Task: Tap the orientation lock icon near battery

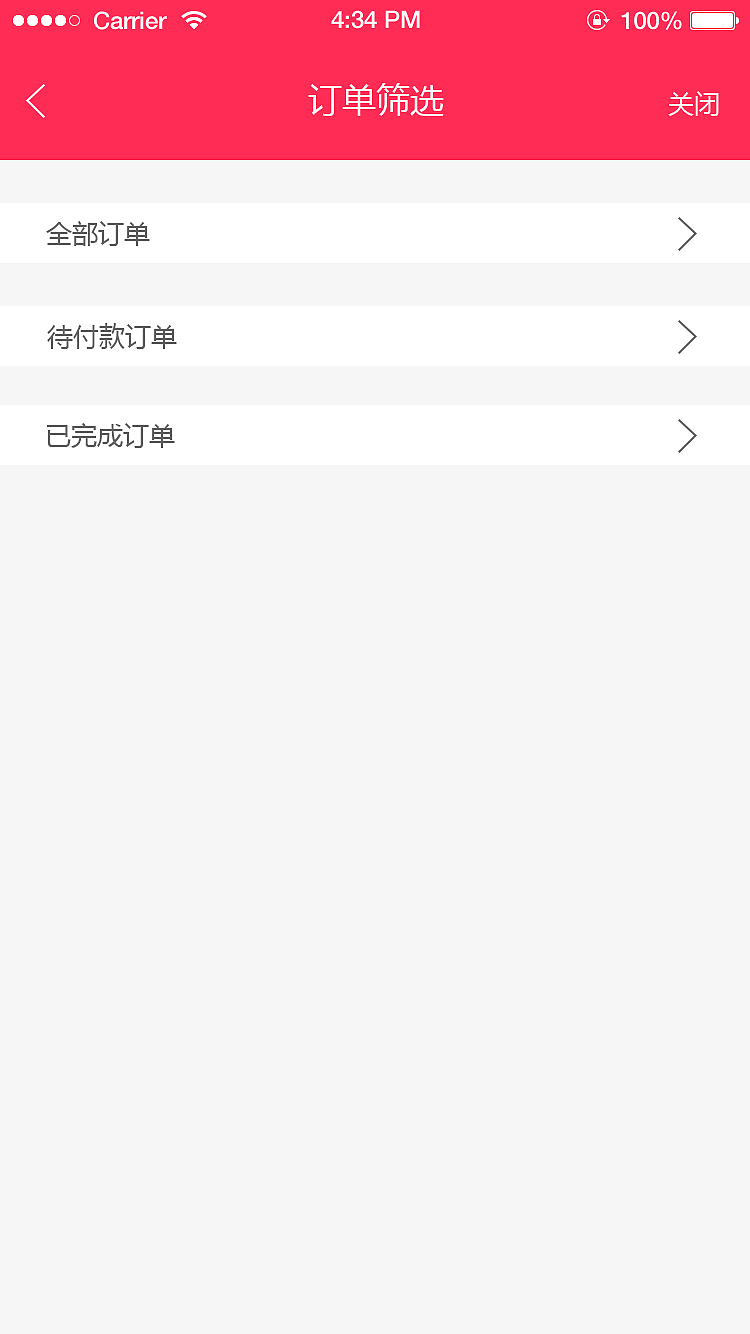Action: pos(597,19)
